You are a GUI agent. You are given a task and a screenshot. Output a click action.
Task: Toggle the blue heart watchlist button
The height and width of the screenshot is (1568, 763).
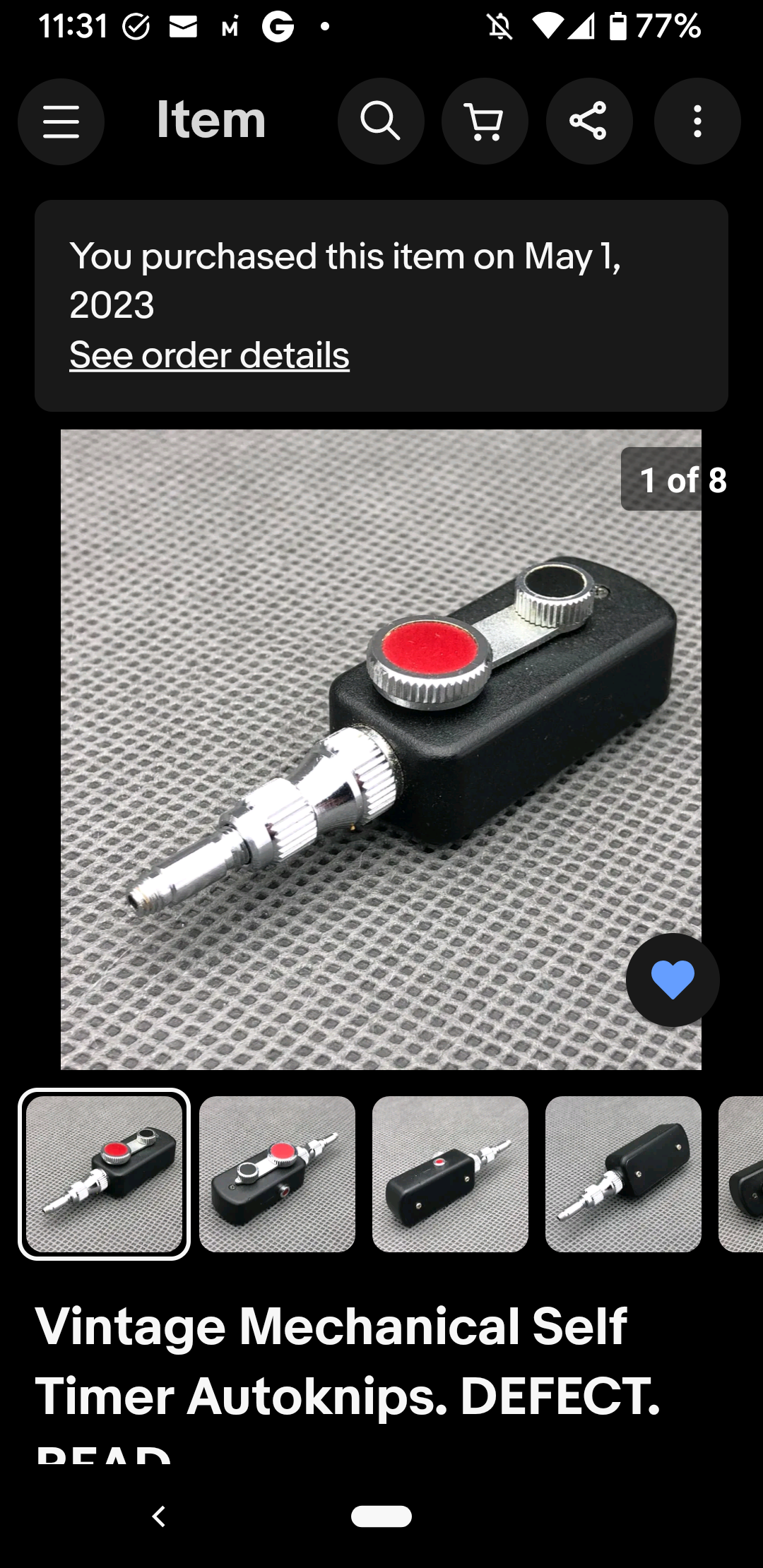click(x=673, y=980)
